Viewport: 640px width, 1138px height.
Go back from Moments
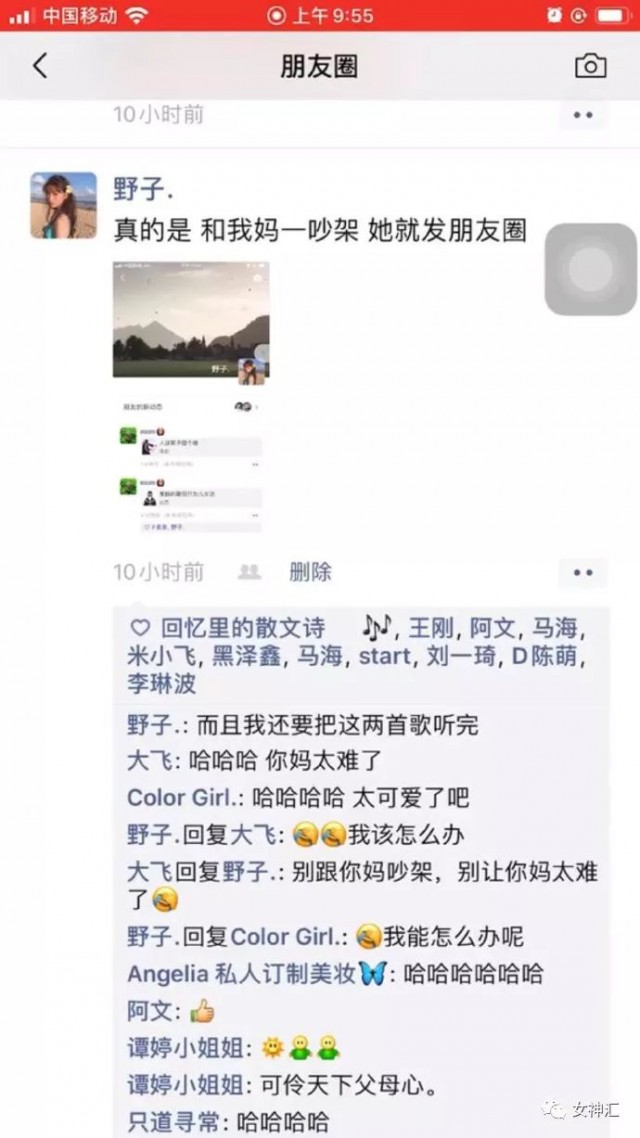pyautogui.click(x=40, y=66)
